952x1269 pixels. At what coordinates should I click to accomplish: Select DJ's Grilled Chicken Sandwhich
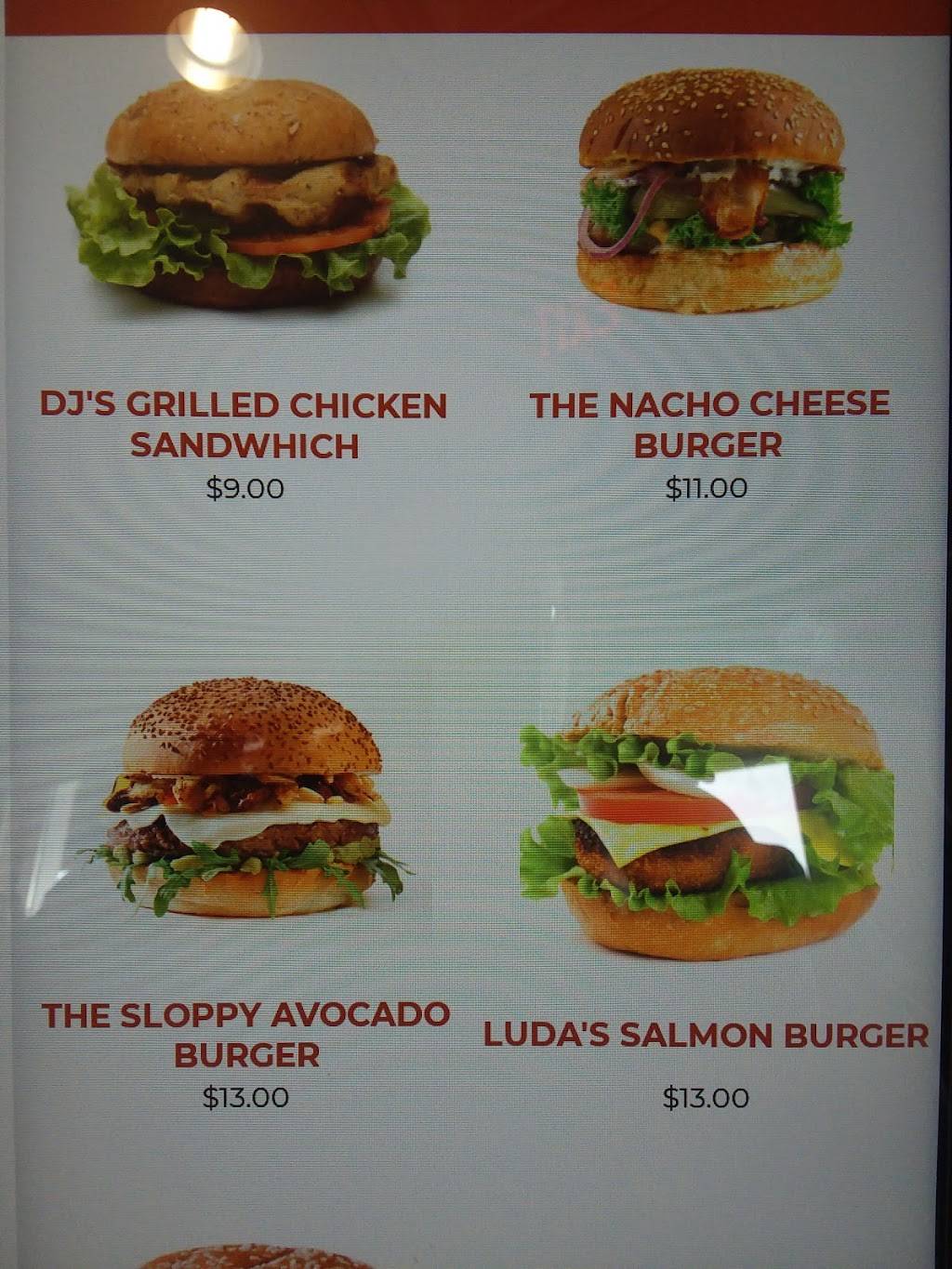(244, 425)
